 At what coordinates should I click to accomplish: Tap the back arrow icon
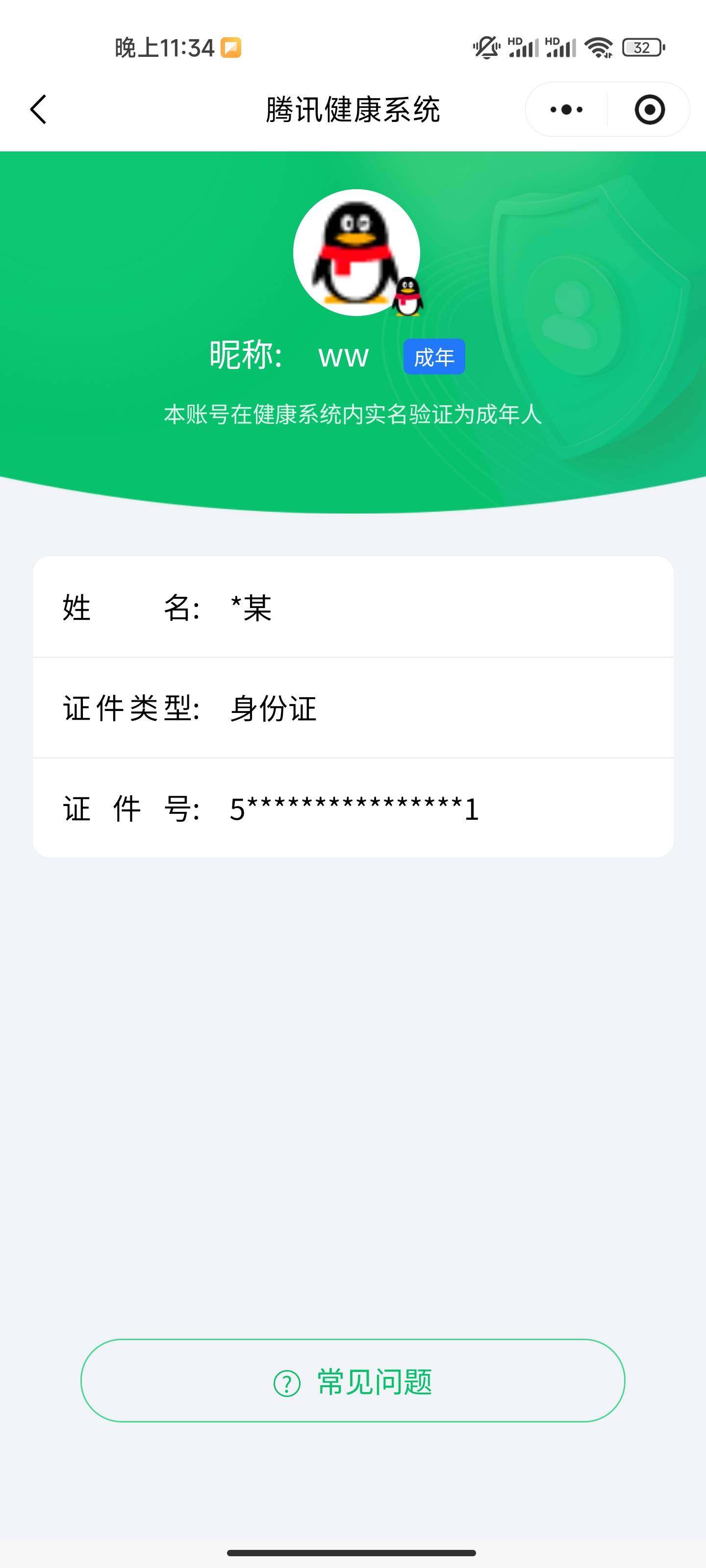[x=38, y=110]
